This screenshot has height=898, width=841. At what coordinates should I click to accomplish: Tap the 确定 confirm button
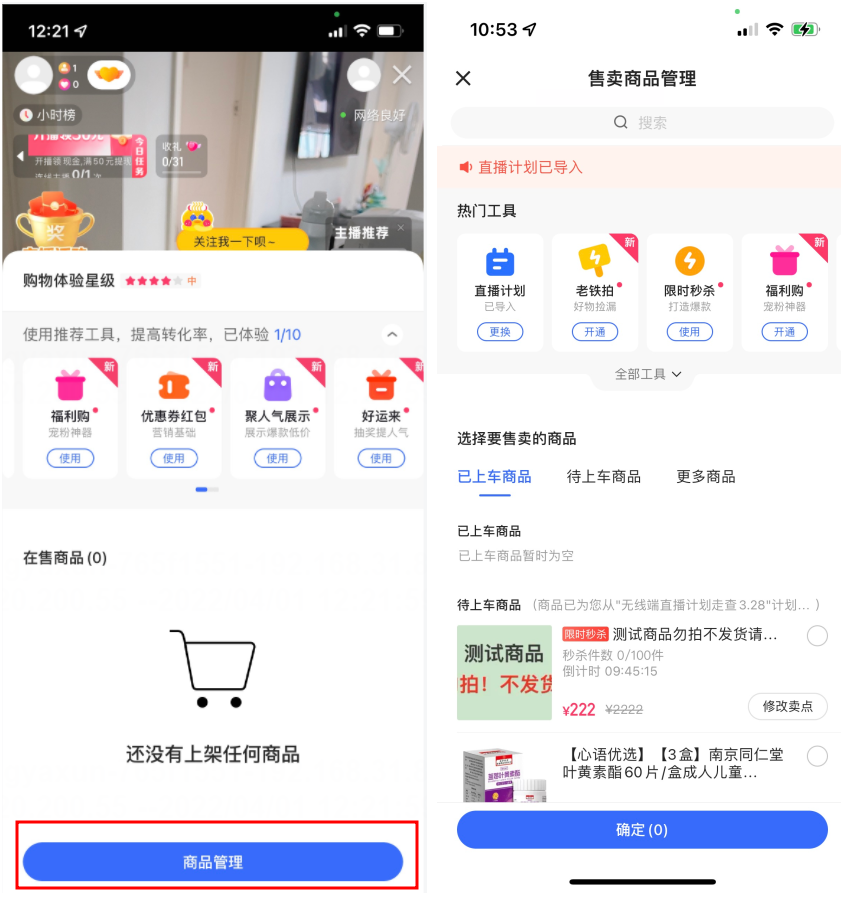point(641,829)
